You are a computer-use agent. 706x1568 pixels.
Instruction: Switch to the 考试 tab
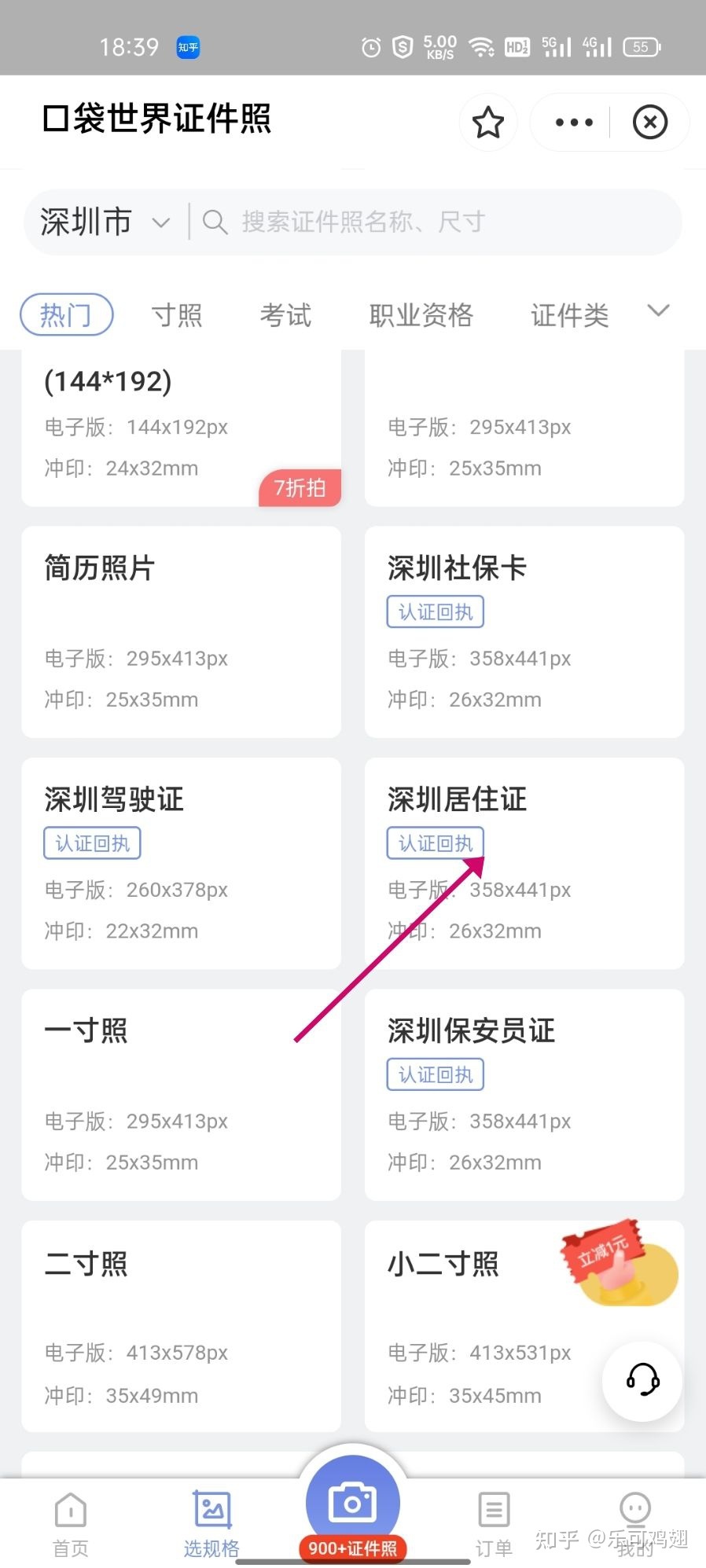tap(285, 315)
